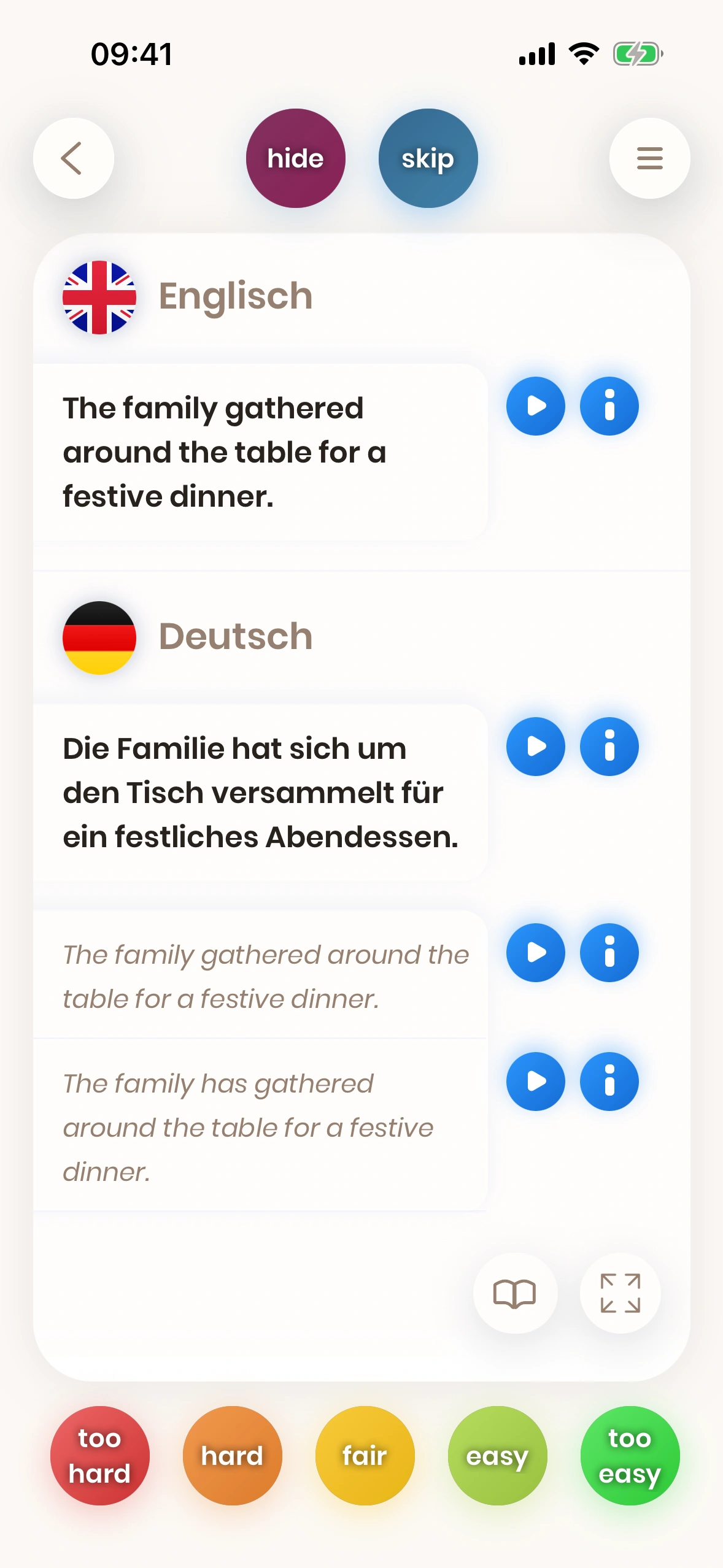Play the 'The family gathered around' translation
This screenshot has height=1568, width=723.
[535, 953]
